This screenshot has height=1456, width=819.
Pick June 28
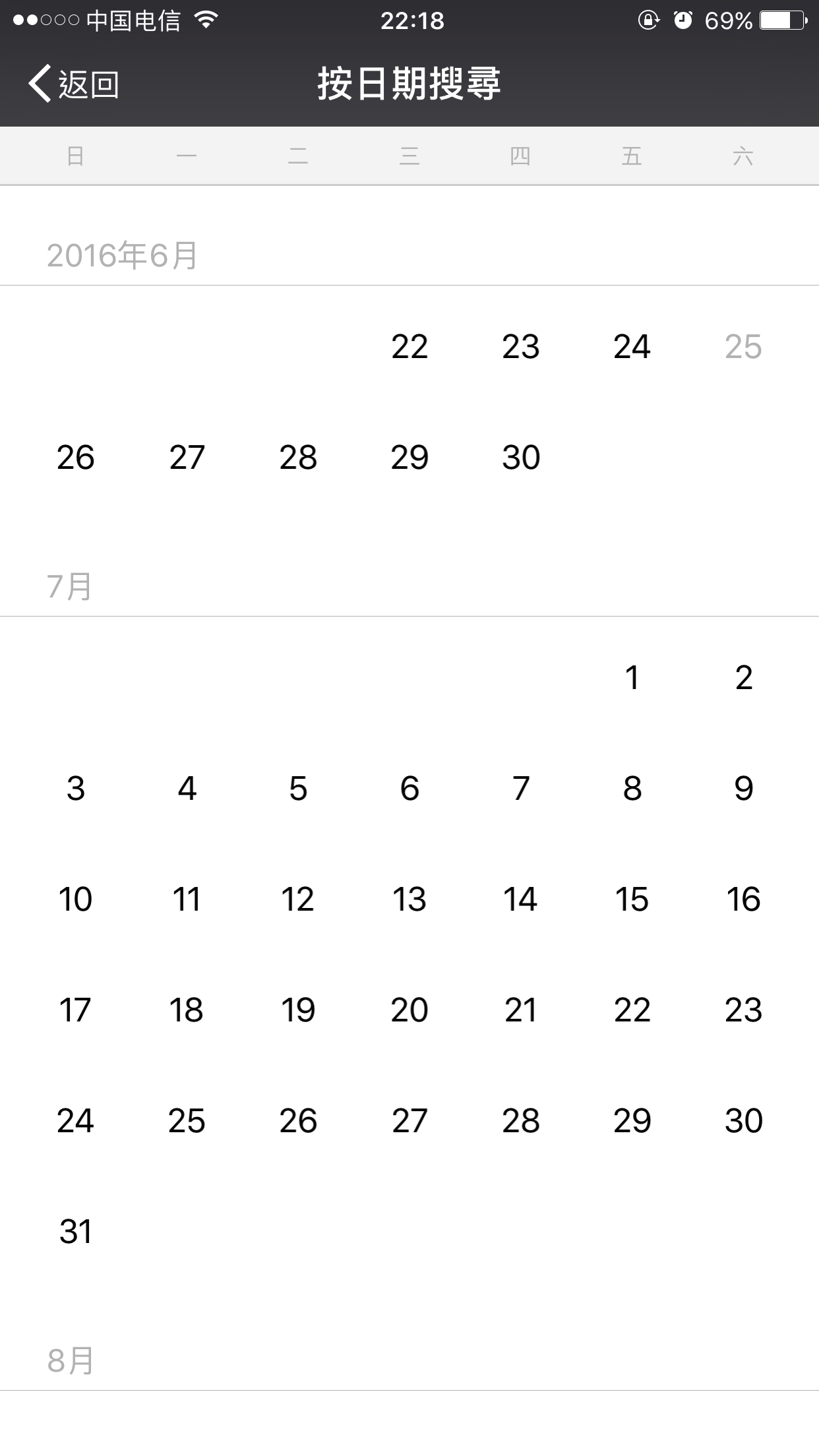coord(298,458)
